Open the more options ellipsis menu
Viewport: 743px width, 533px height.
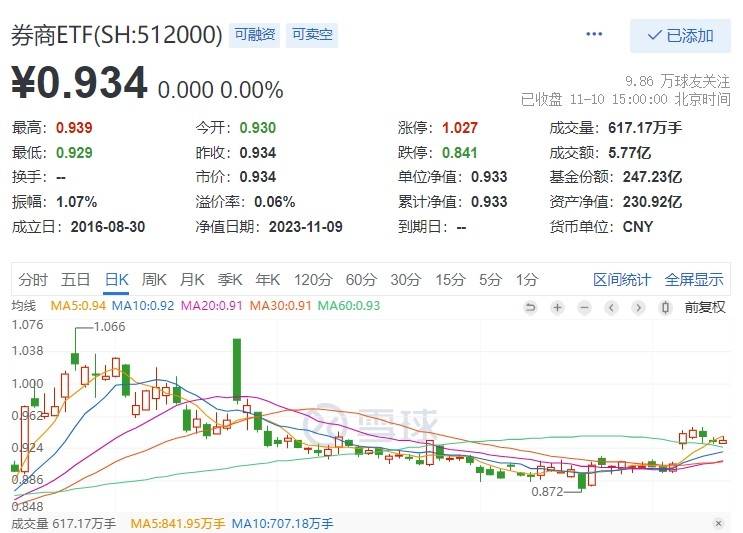594,35
